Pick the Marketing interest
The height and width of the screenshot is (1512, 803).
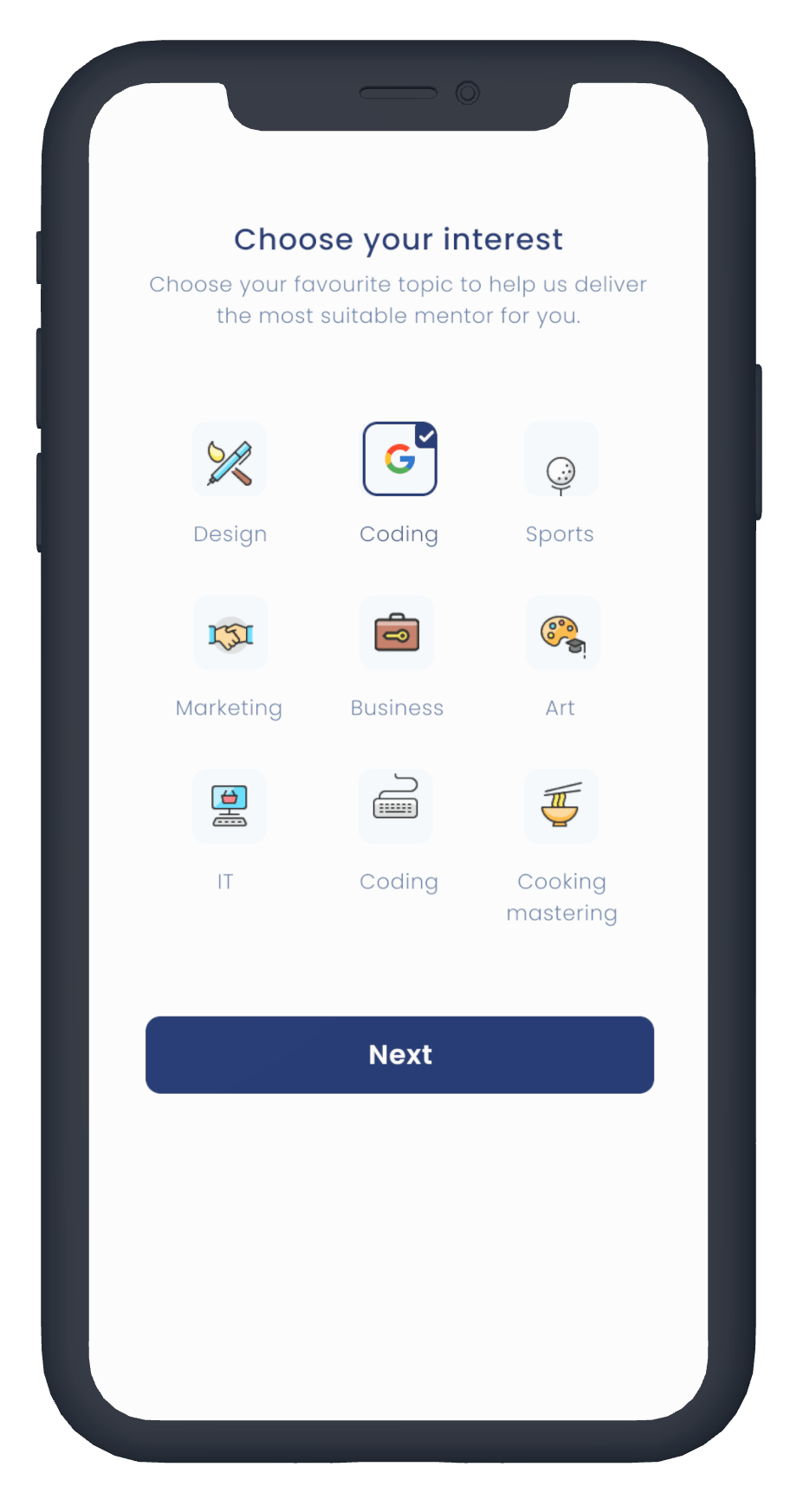pos(230,633)
